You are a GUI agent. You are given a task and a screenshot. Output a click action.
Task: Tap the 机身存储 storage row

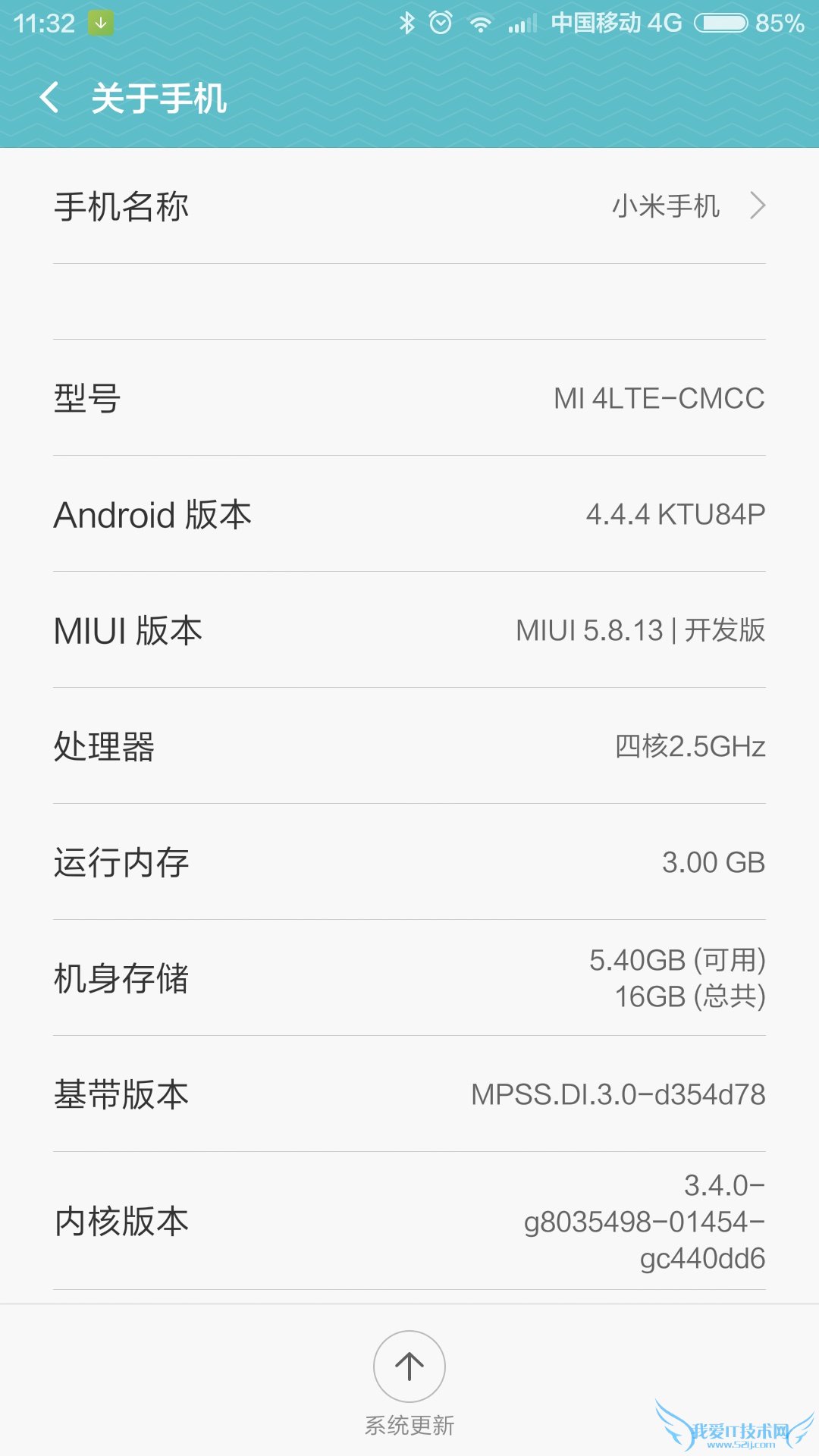(x=409, y=980)
